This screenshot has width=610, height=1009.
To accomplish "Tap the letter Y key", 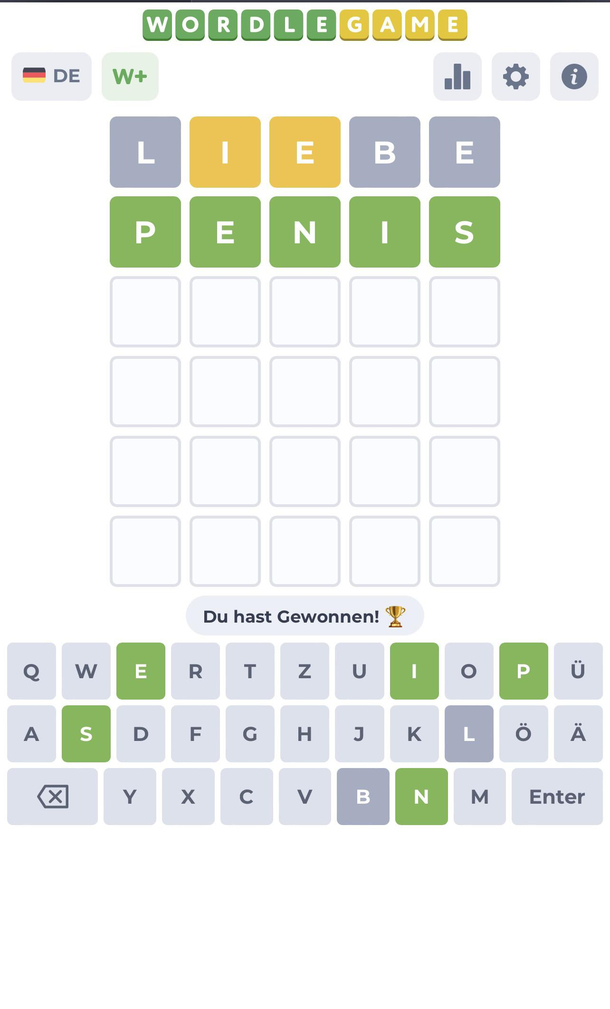I will pyautogui.click(x=129, y=796).
